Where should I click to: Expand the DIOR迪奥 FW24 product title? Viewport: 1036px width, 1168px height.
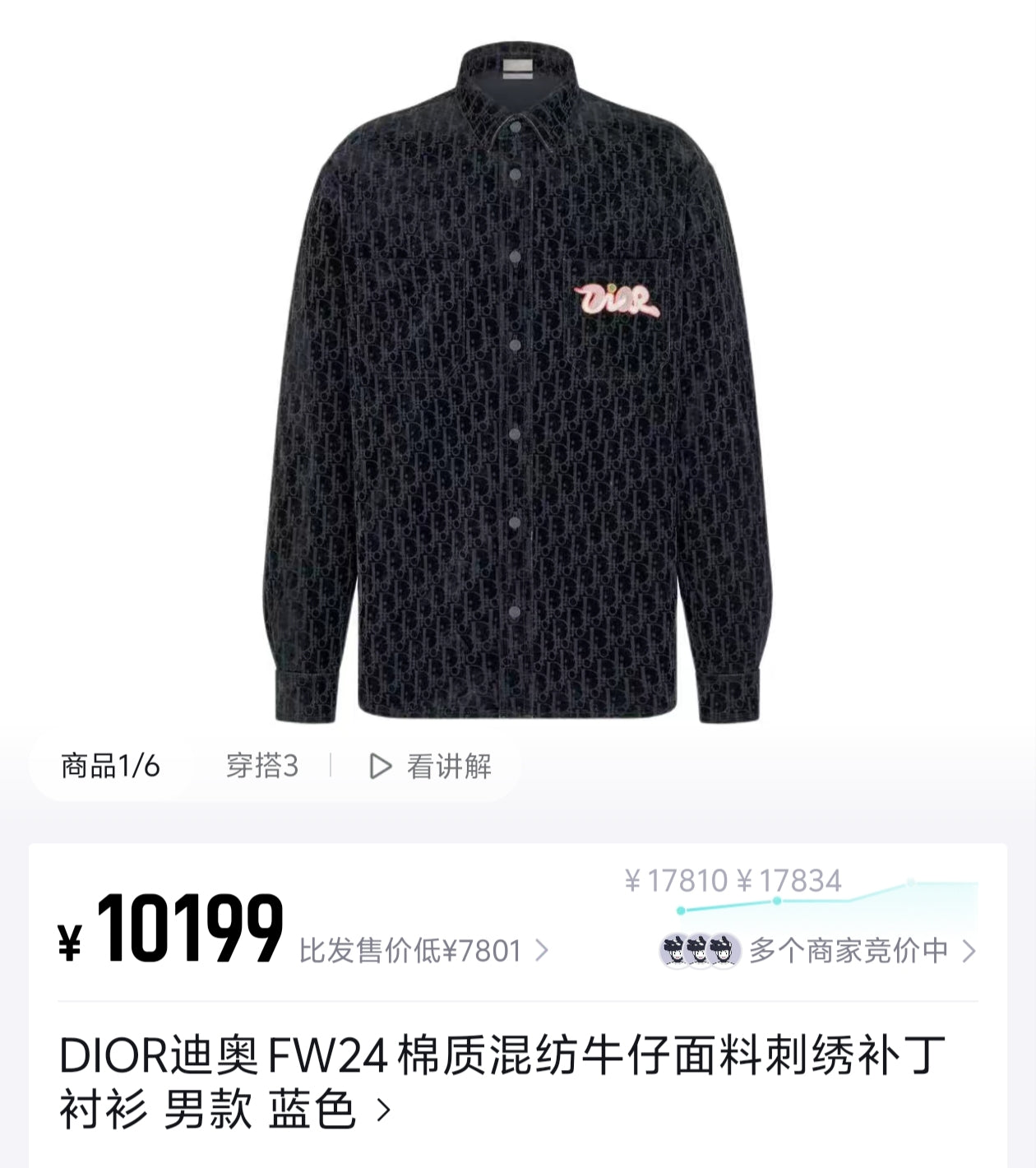point(502,1081)
